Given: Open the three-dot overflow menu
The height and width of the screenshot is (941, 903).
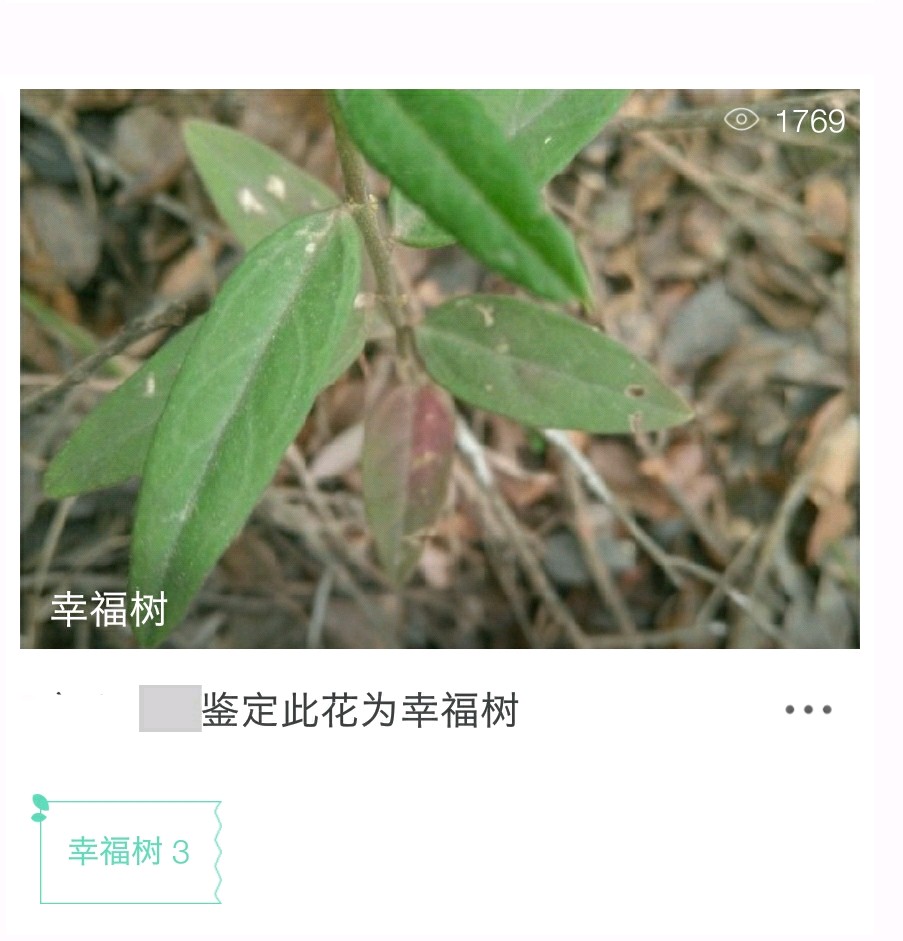Looking at the screenshot, I should coord(808,710).
